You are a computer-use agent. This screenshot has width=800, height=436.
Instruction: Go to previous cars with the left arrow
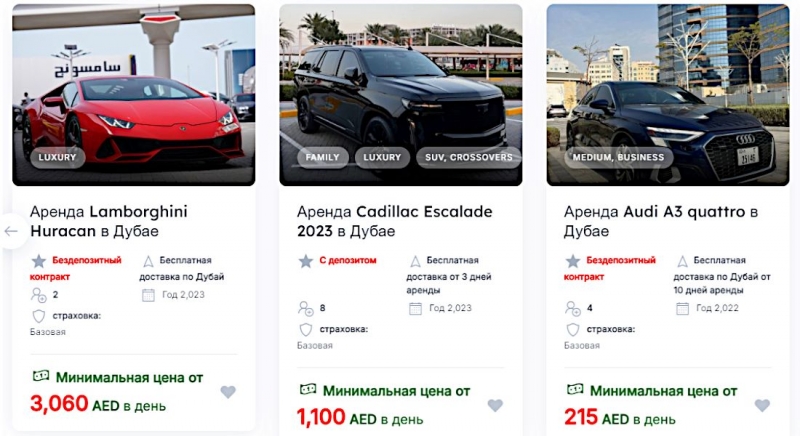click(x=12, y=231)
